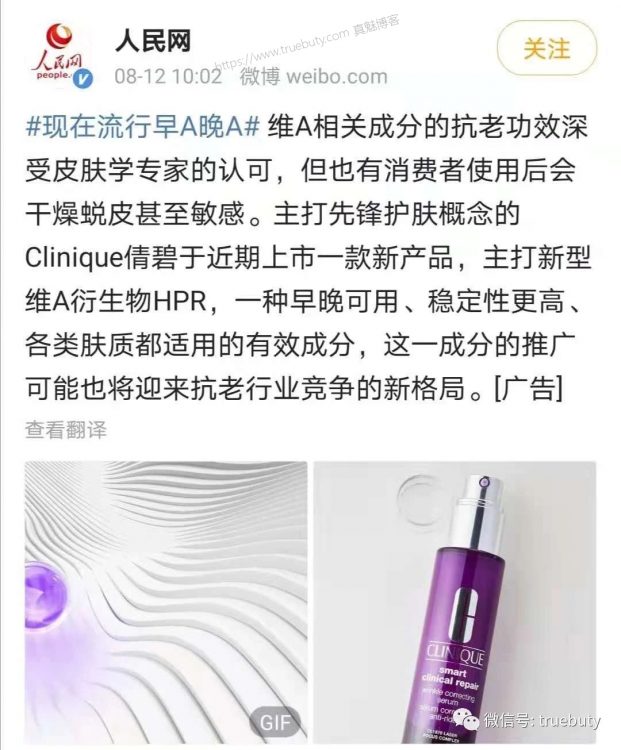
Task: Open the 人民网 profile avatar
Action: point(59,55)
